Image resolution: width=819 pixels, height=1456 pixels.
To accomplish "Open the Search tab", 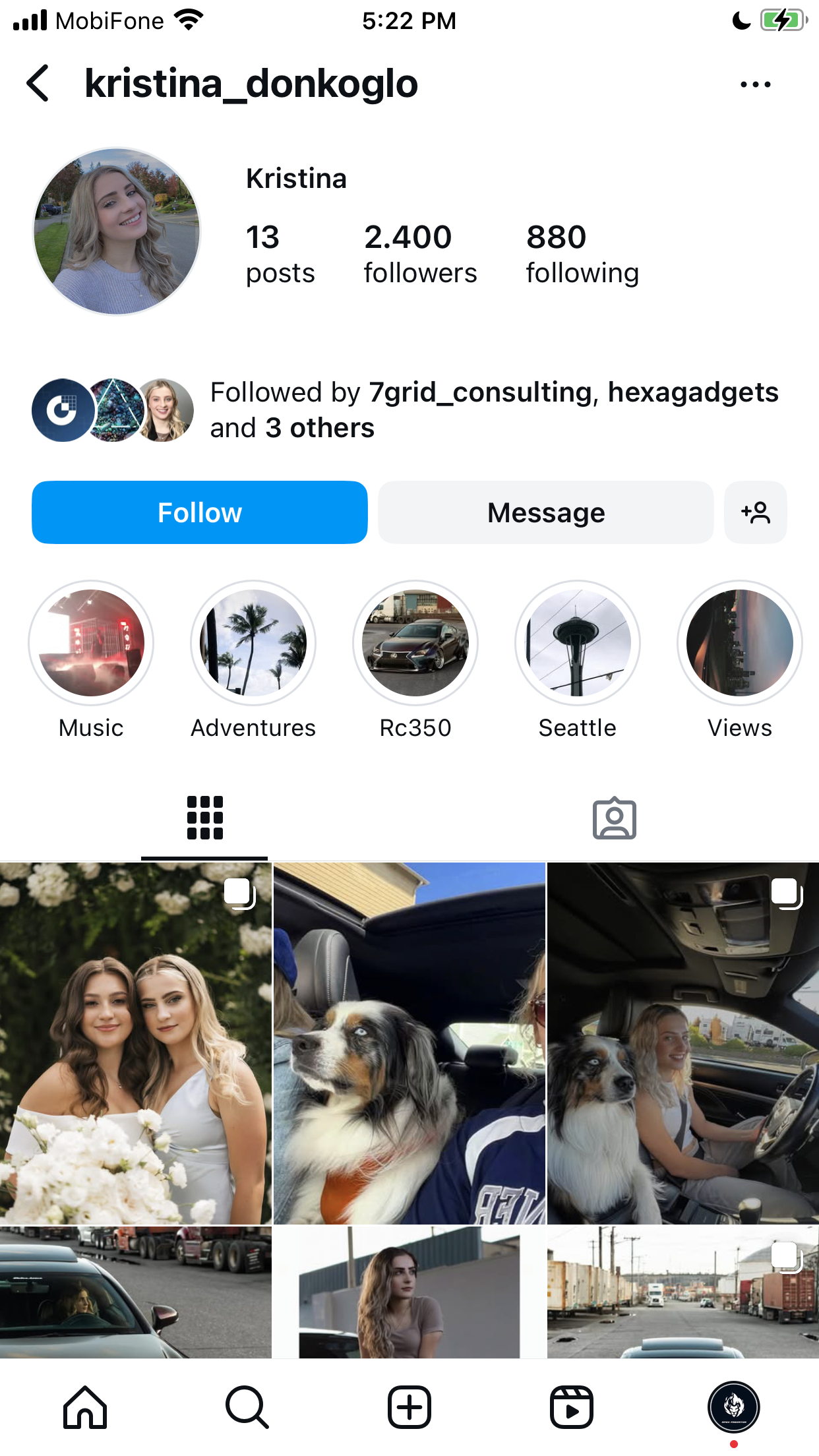I will click(x=247, y=1407).
